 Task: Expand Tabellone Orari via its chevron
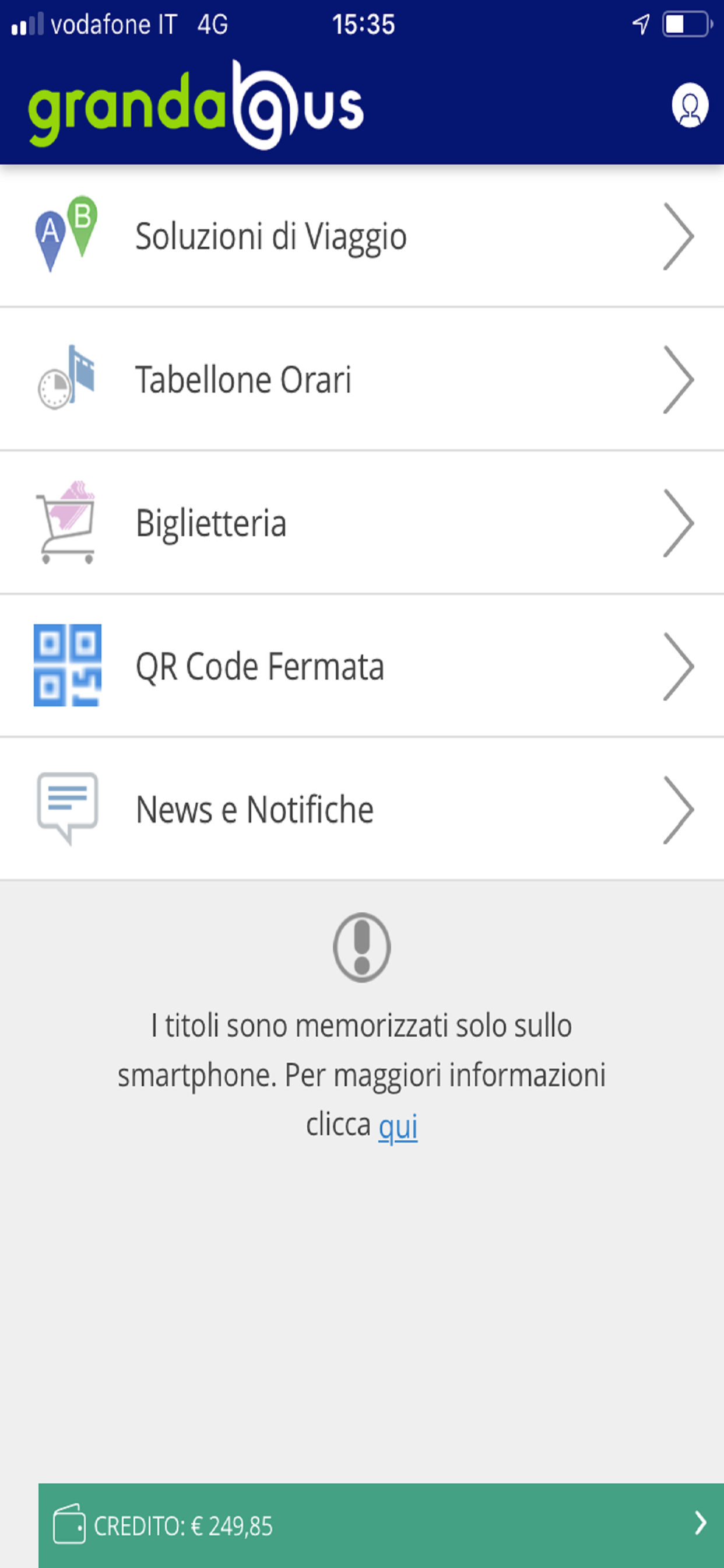pyautogui.click(x=680, y=379)
